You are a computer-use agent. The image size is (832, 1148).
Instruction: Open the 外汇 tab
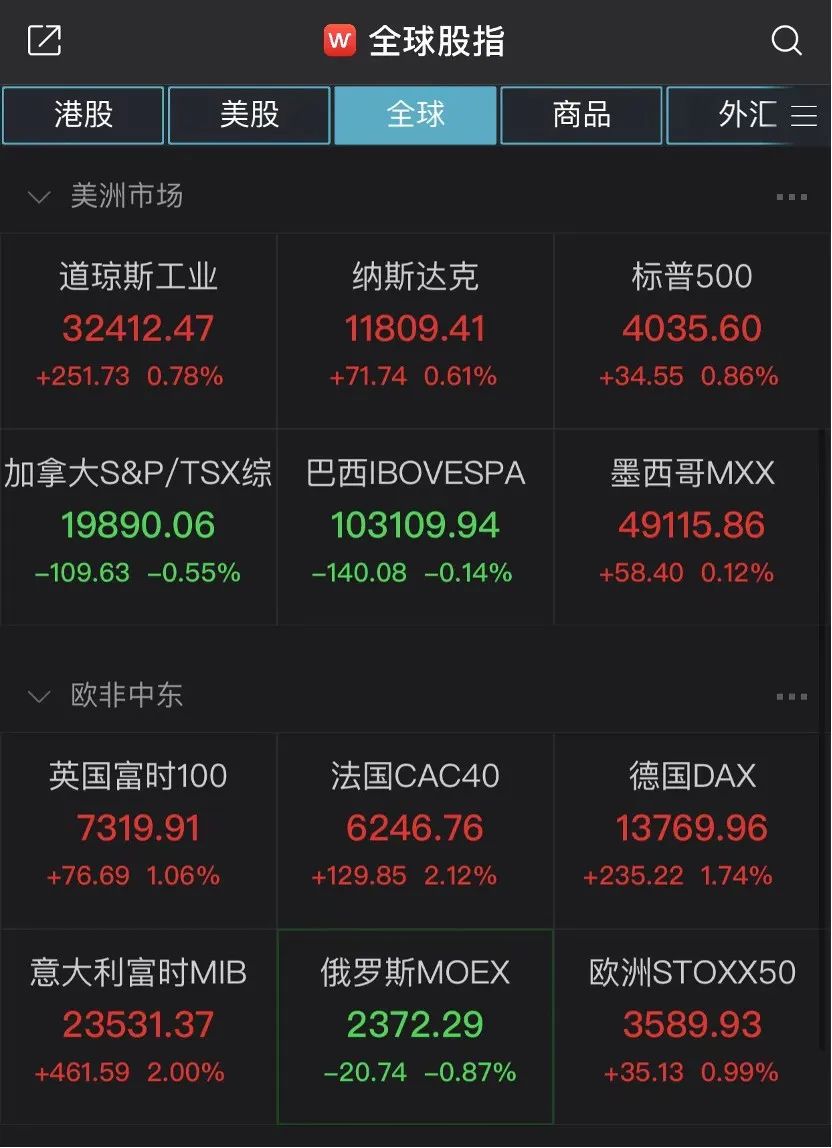tap(746, 114)
